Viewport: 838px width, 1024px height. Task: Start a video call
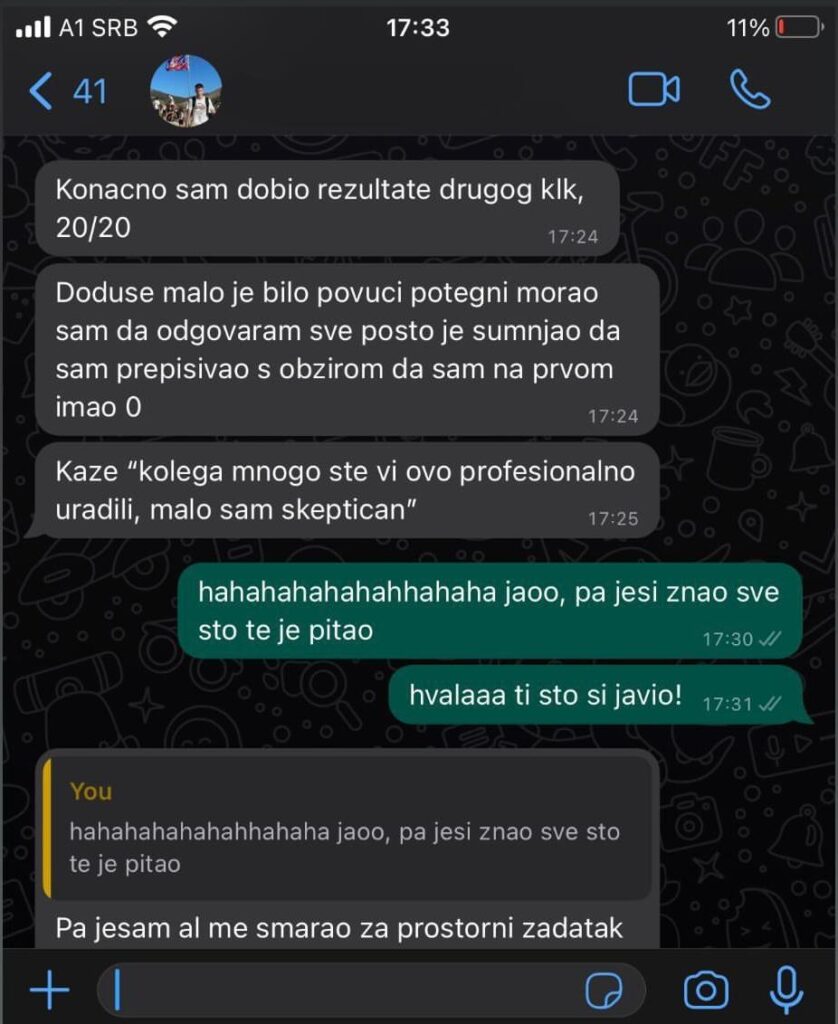(x=654, y=91)
